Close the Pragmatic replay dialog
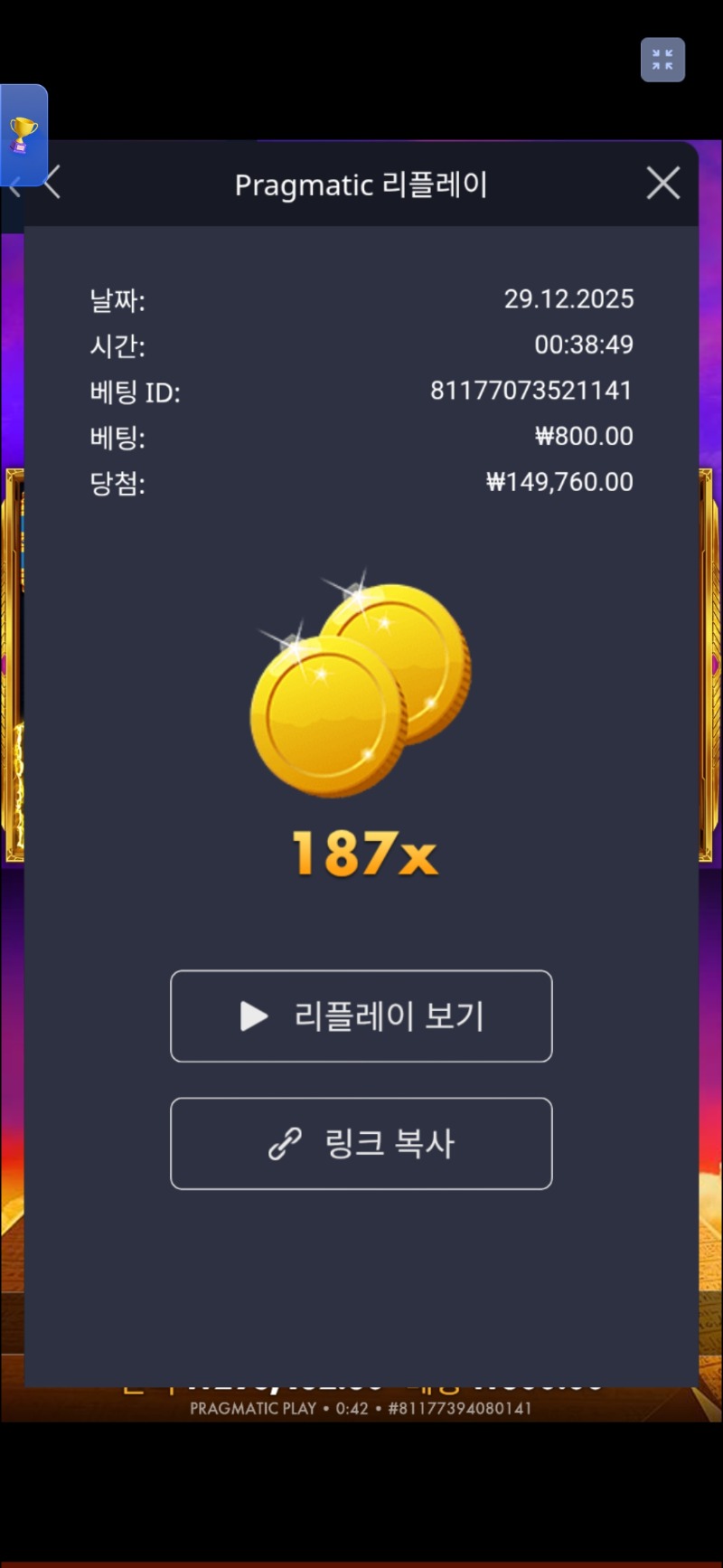The width and height of the screenshot is (723, 1568). pos(663,184)
